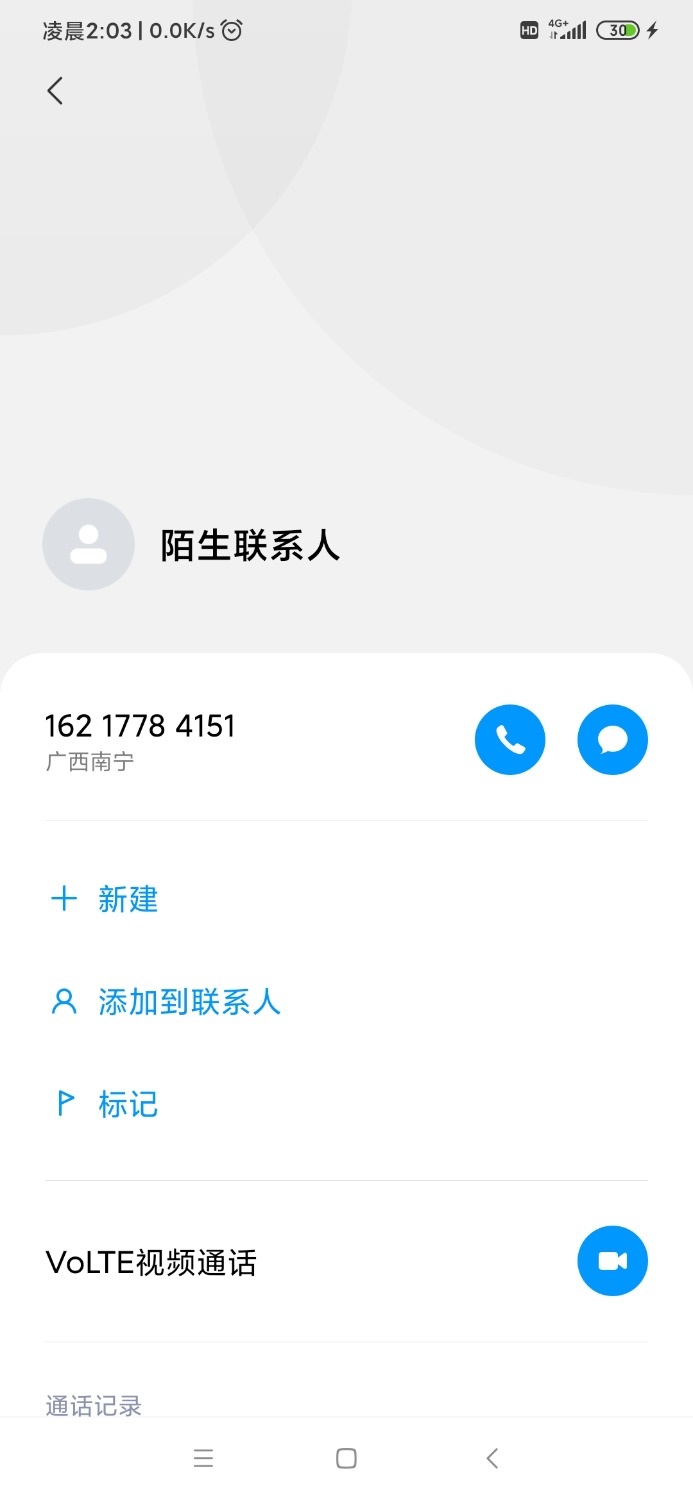Start a VoLTE video call

613,1261
